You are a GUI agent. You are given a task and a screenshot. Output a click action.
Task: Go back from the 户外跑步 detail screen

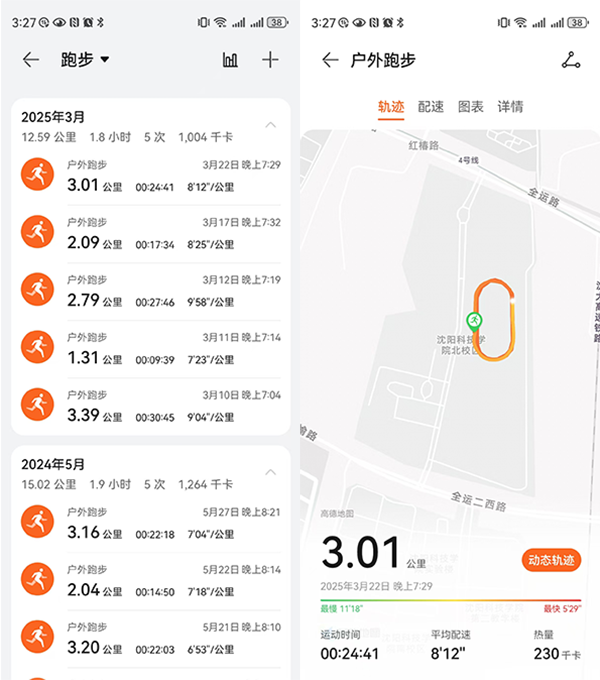[330, 60]
